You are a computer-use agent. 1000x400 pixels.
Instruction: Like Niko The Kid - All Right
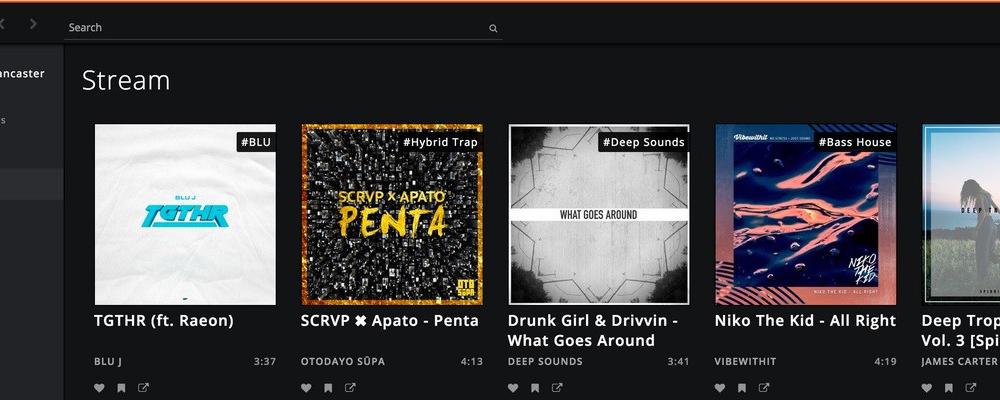coord(721,388)
